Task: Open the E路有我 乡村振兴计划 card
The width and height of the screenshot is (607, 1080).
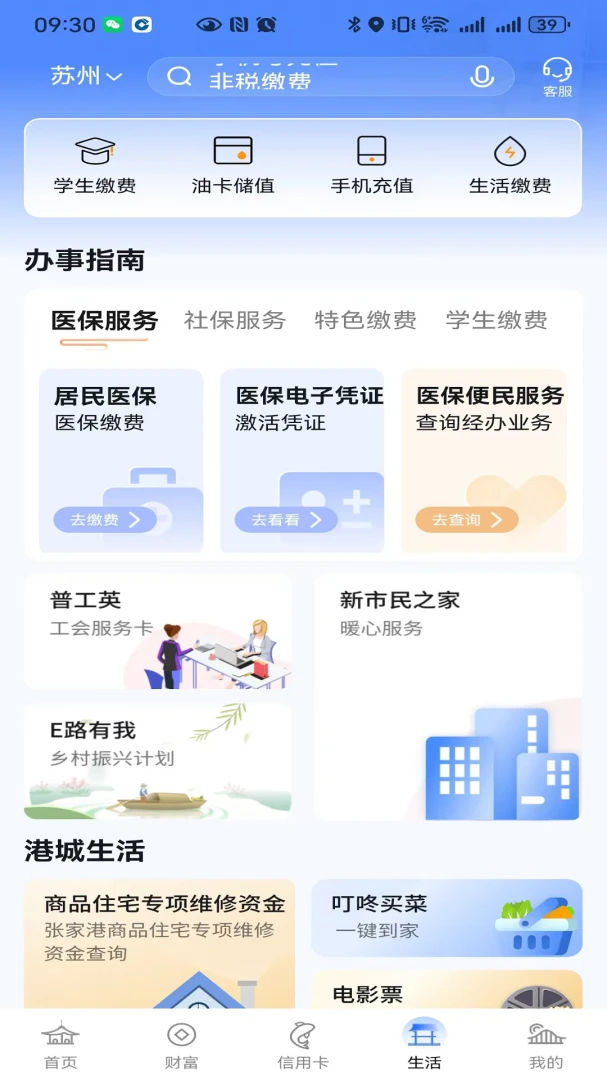Action: pos(158,760)
